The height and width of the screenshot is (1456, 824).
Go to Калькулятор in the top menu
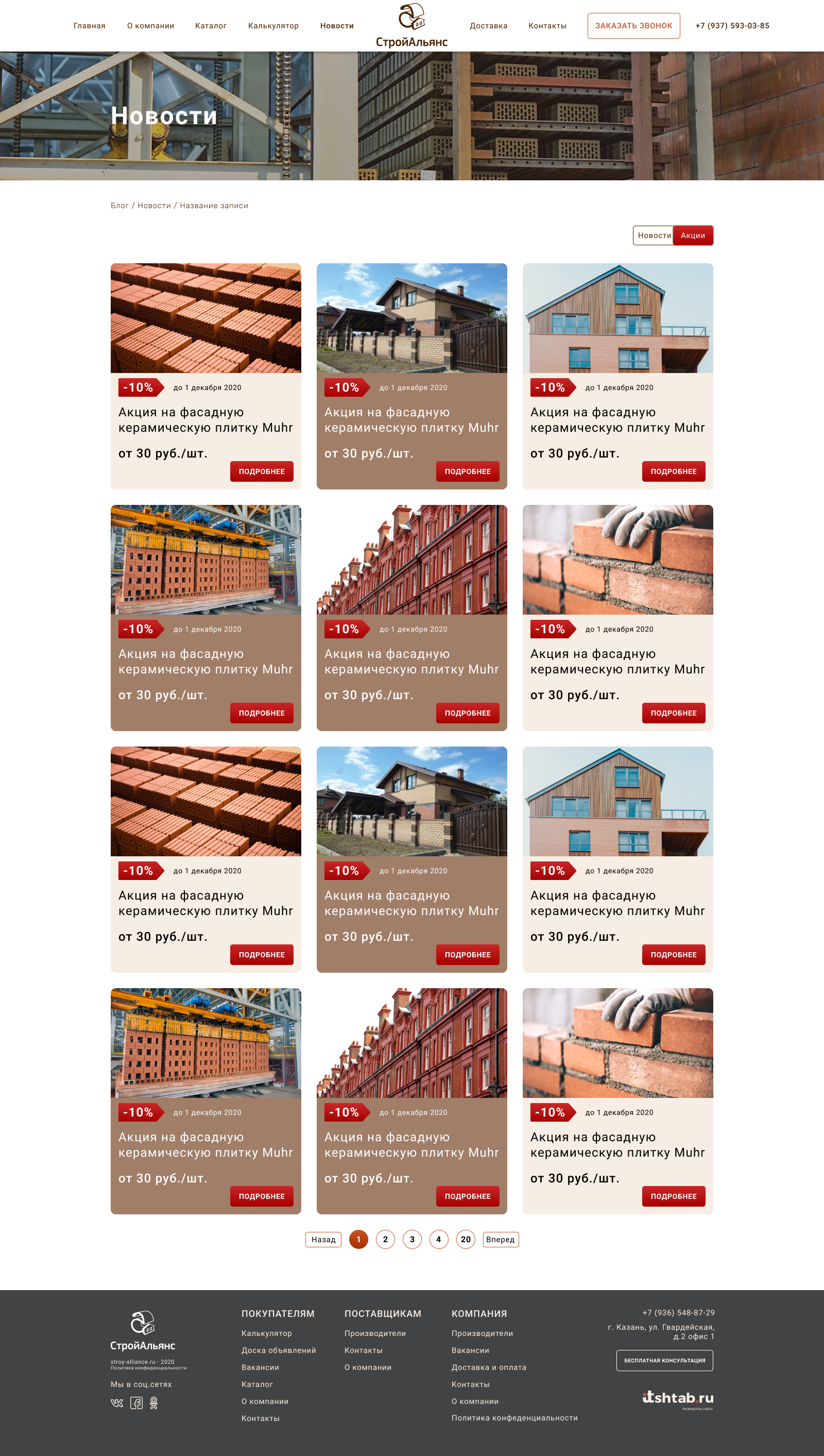click(273, 26)
